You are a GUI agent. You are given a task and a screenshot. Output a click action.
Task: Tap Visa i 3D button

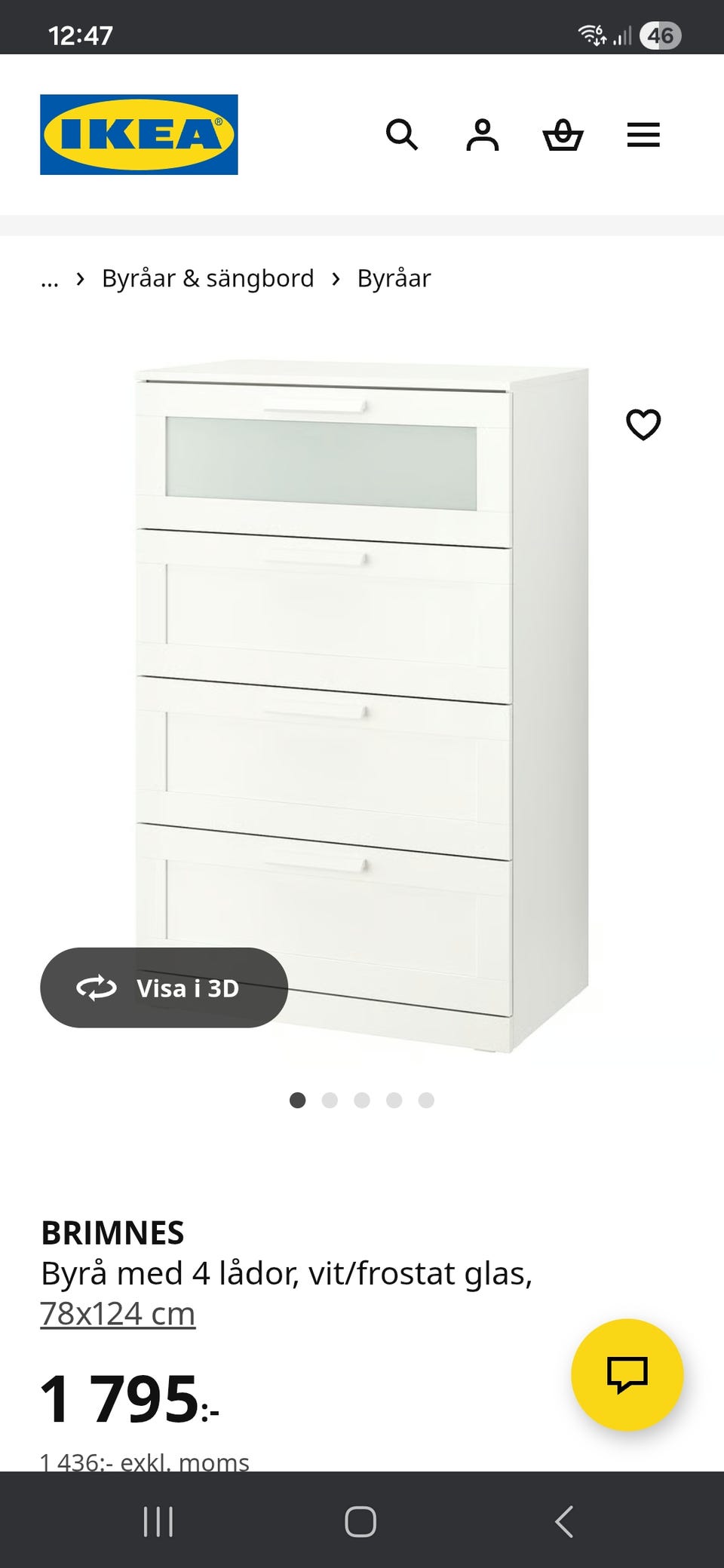coord(164,988)
